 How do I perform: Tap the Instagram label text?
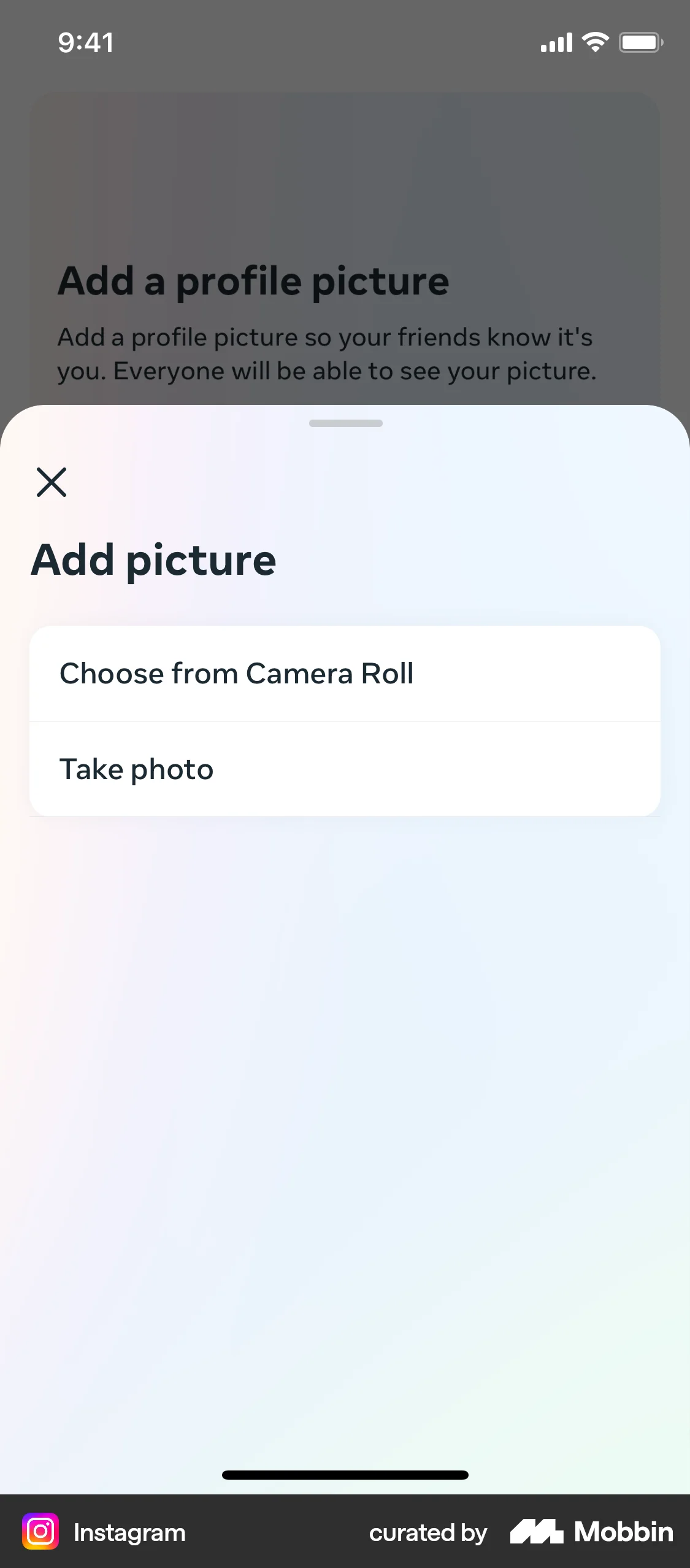[129, 1532]
